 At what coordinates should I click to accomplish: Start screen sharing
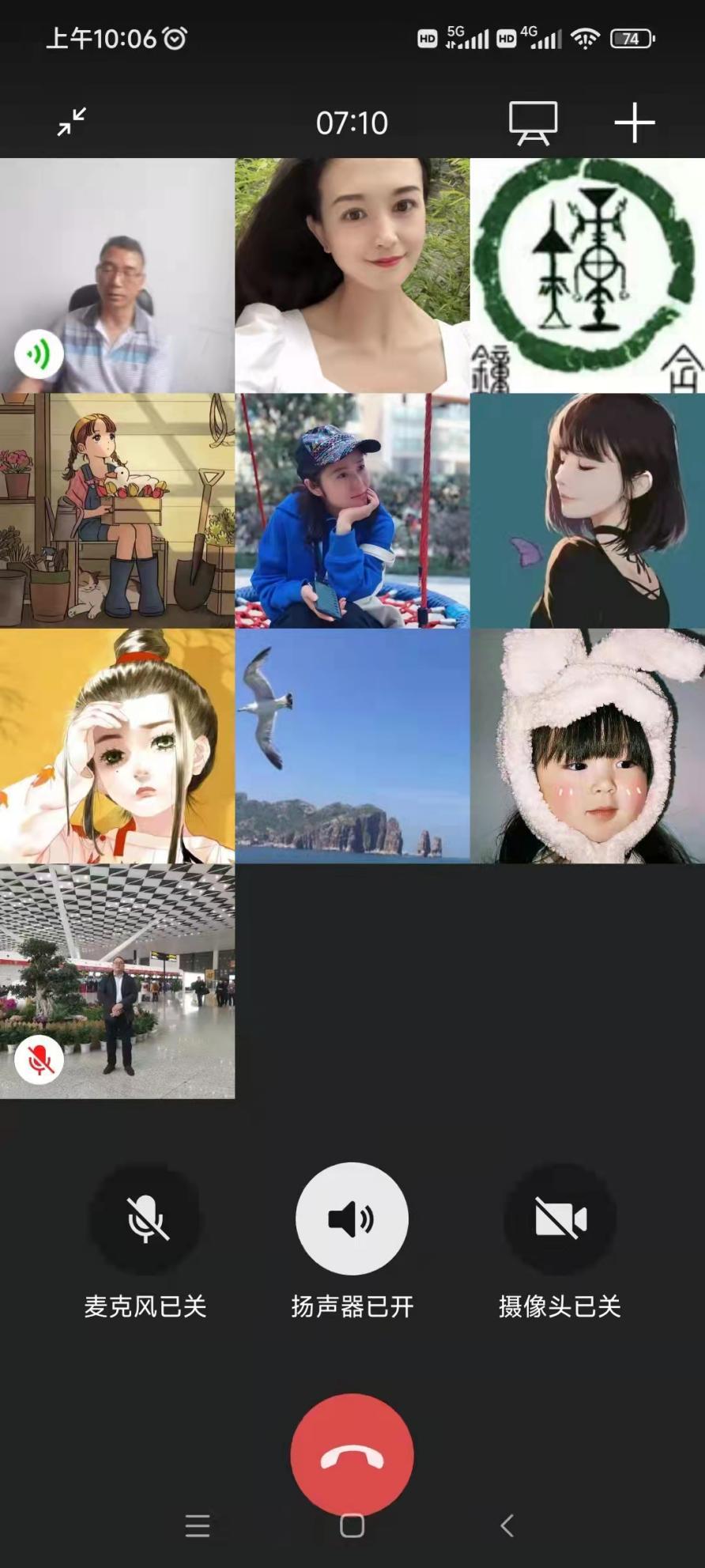click(533, 123)
